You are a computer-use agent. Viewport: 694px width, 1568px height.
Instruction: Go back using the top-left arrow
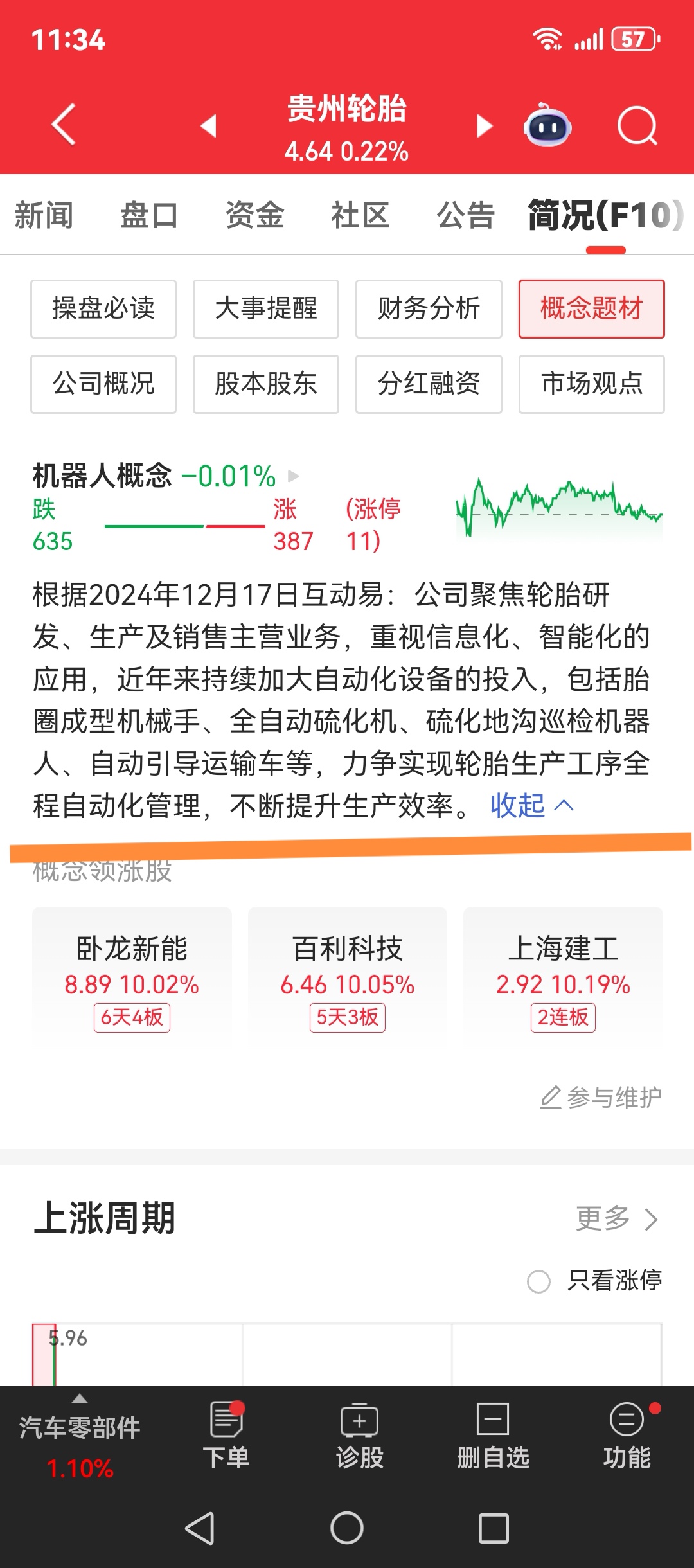point(64,125)
